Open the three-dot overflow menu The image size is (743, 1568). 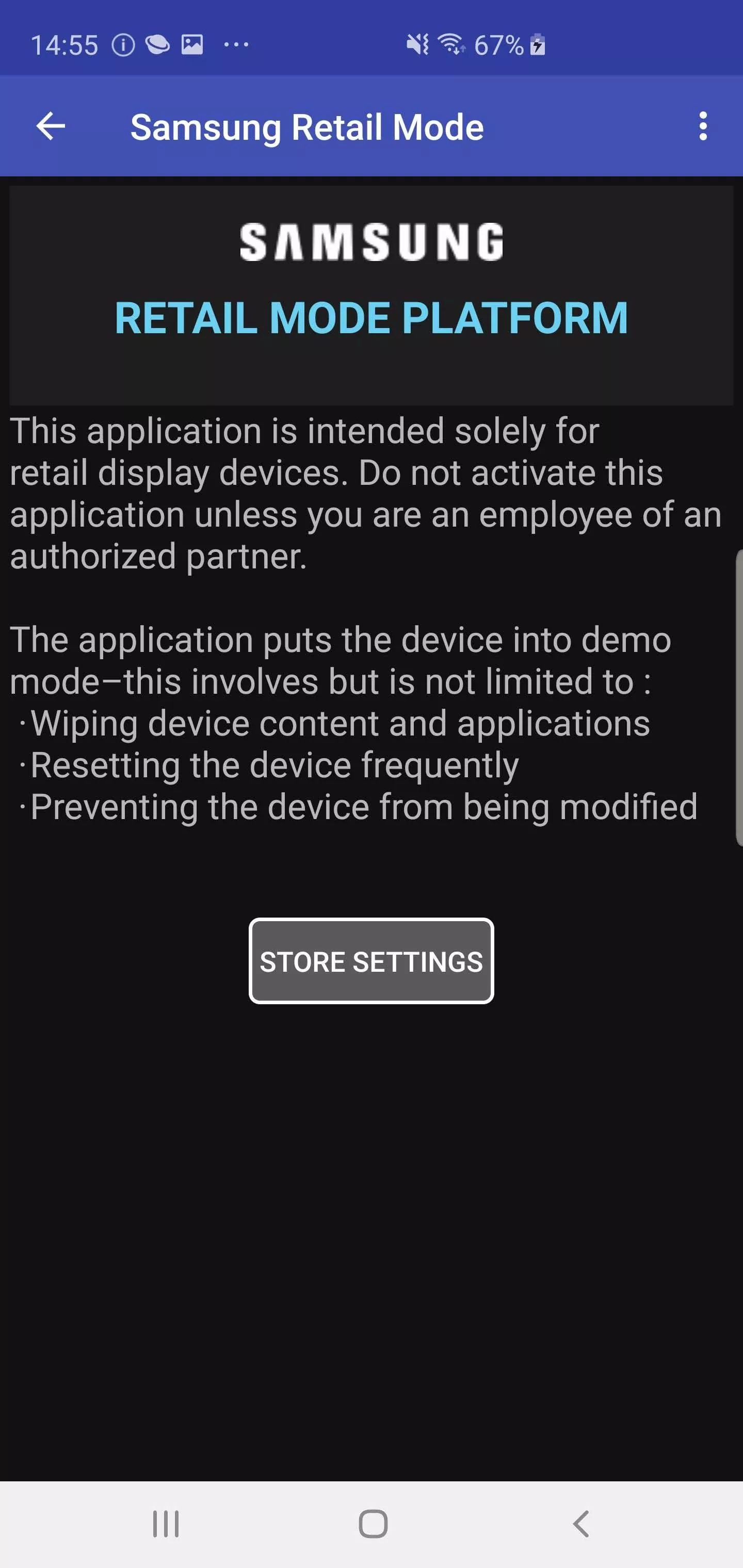point(703,126)
